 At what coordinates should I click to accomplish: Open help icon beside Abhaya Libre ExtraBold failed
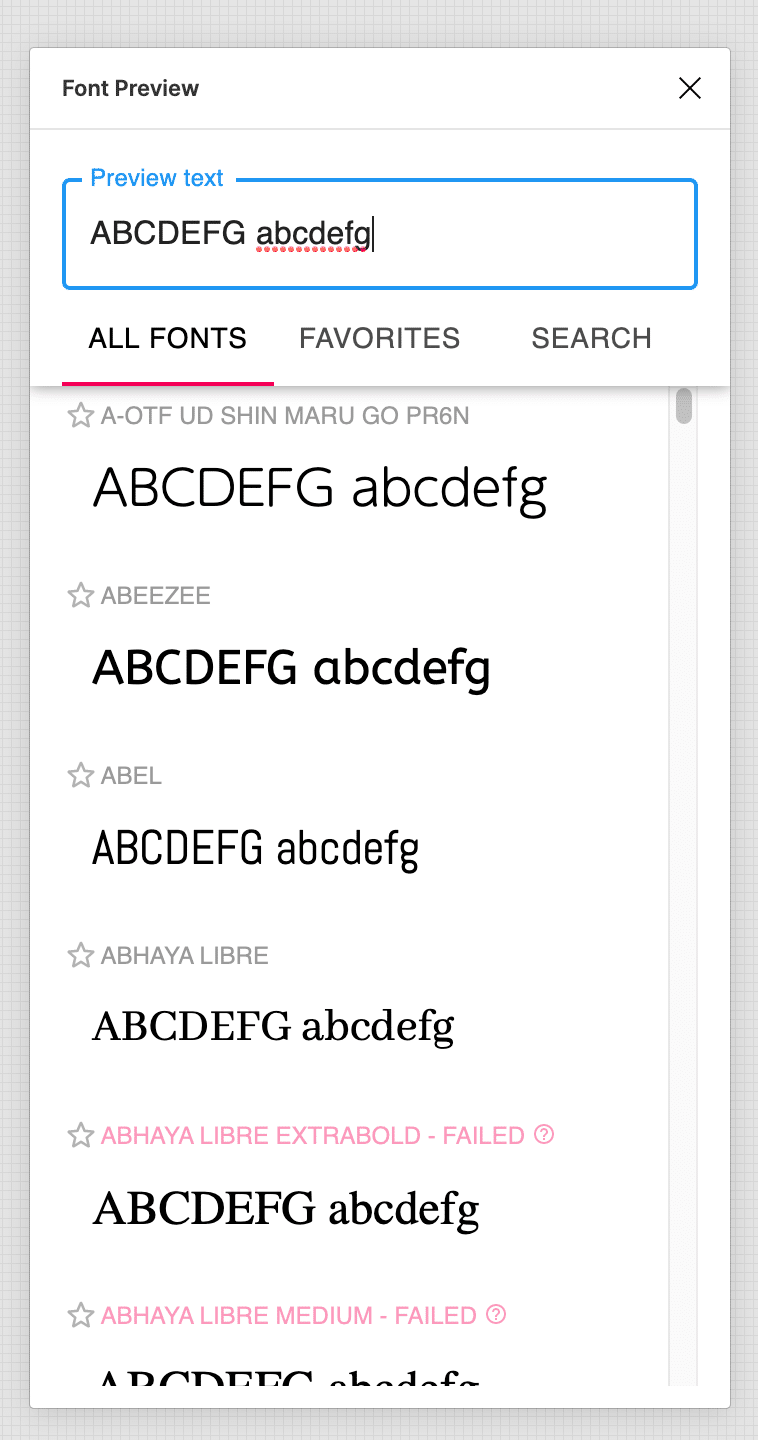pos(544,1135)
